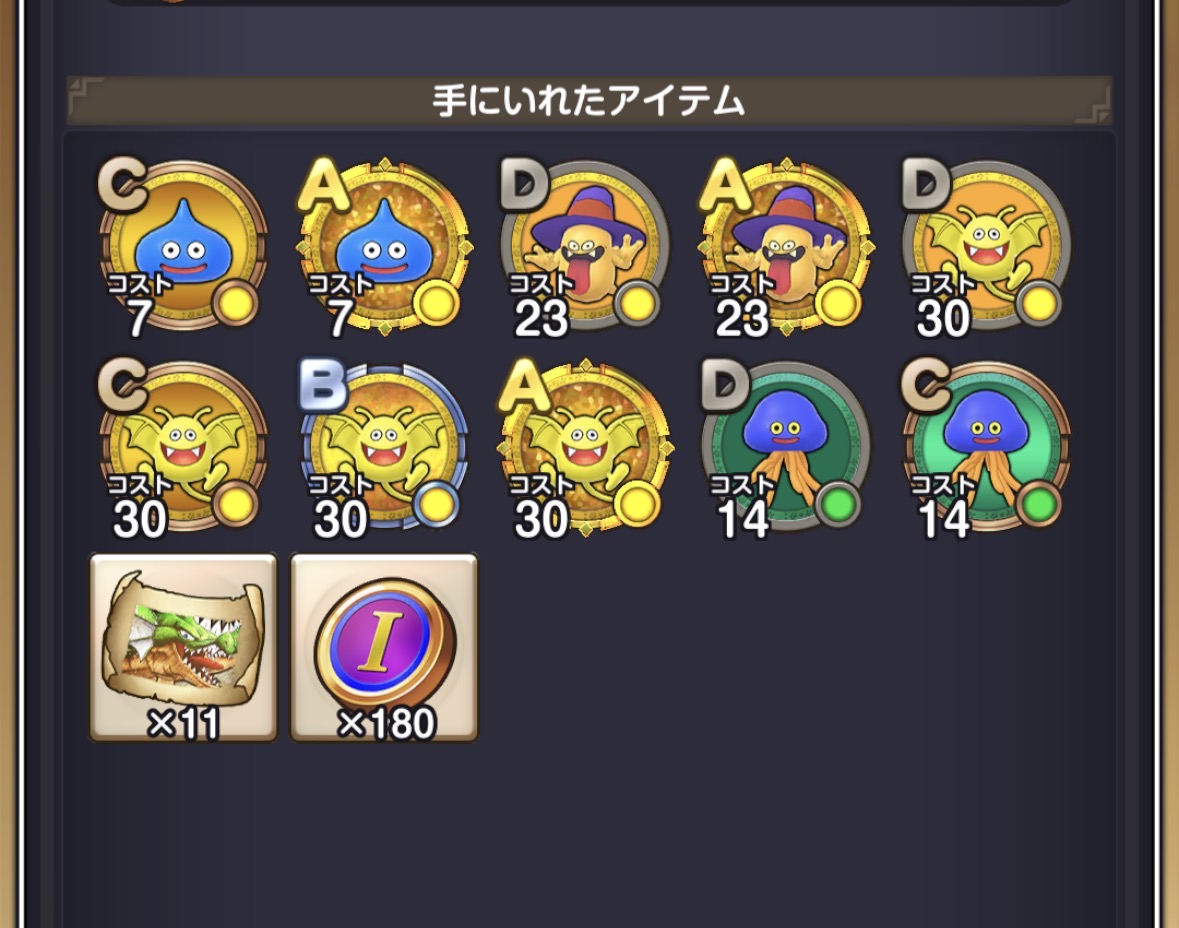Tap the A-rank wizard ghost cost 23 item

[786, 247]
